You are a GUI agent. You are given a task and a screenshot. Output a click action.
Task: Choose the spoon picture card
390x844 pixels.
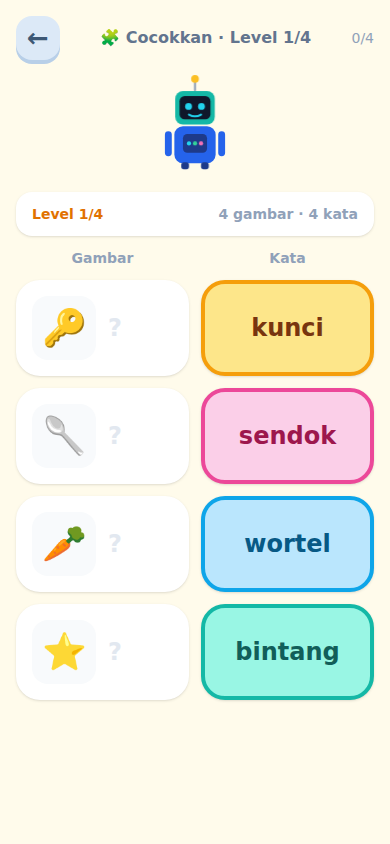[x=102, y=436]
